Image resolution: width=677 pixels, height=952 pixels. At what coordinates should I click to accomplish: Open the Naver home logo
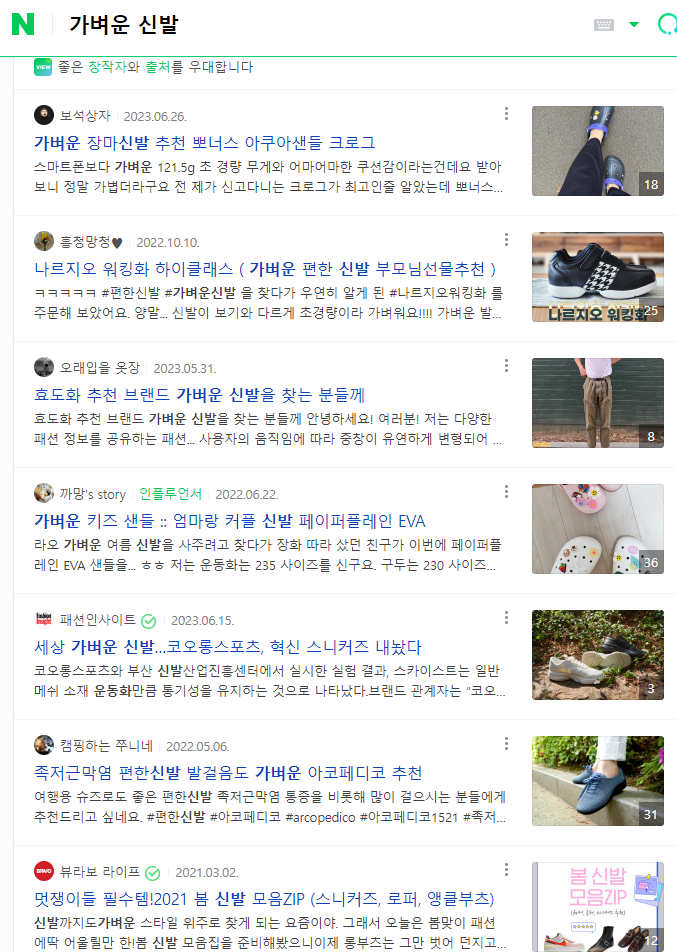[23, 25]
